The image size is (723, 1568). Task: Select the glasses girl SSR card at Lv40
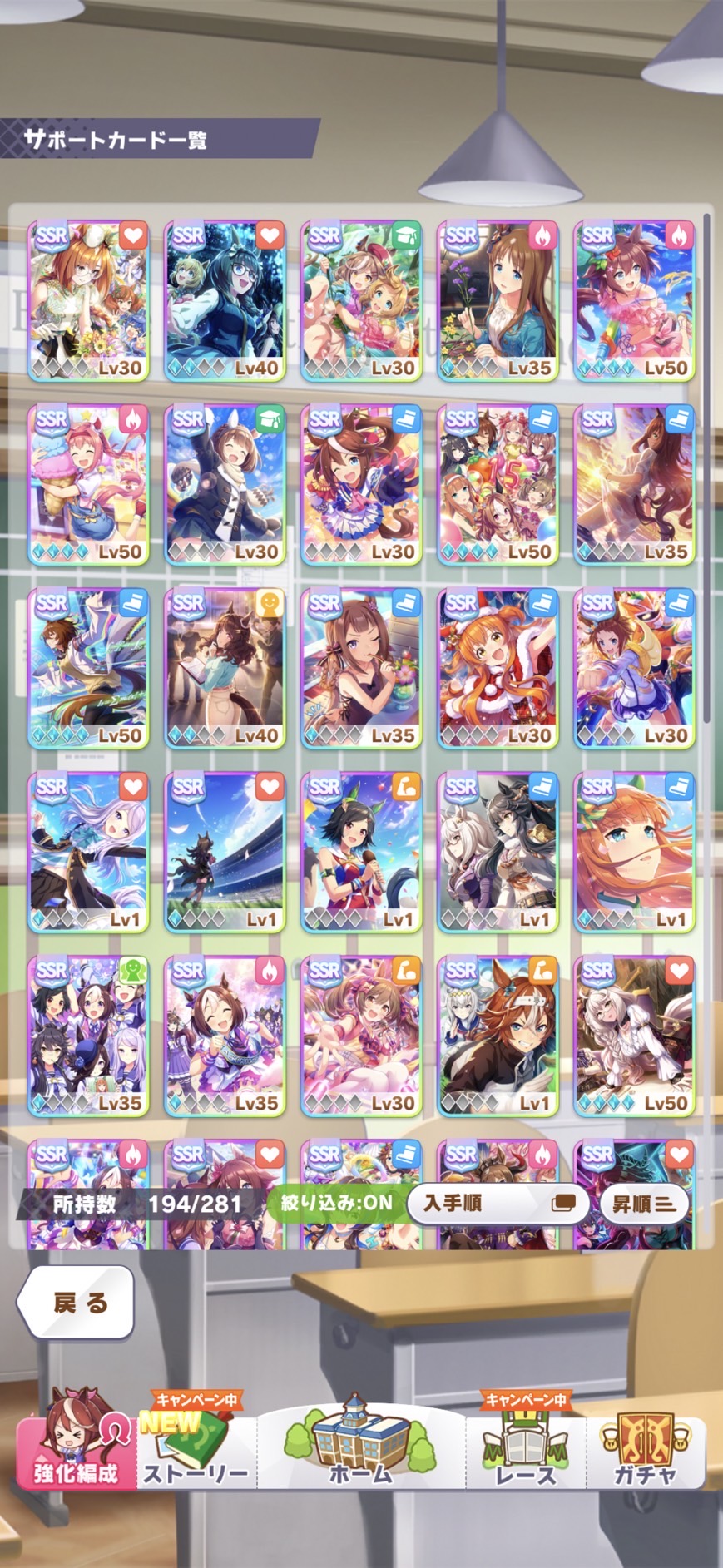[x=225, y=300]
